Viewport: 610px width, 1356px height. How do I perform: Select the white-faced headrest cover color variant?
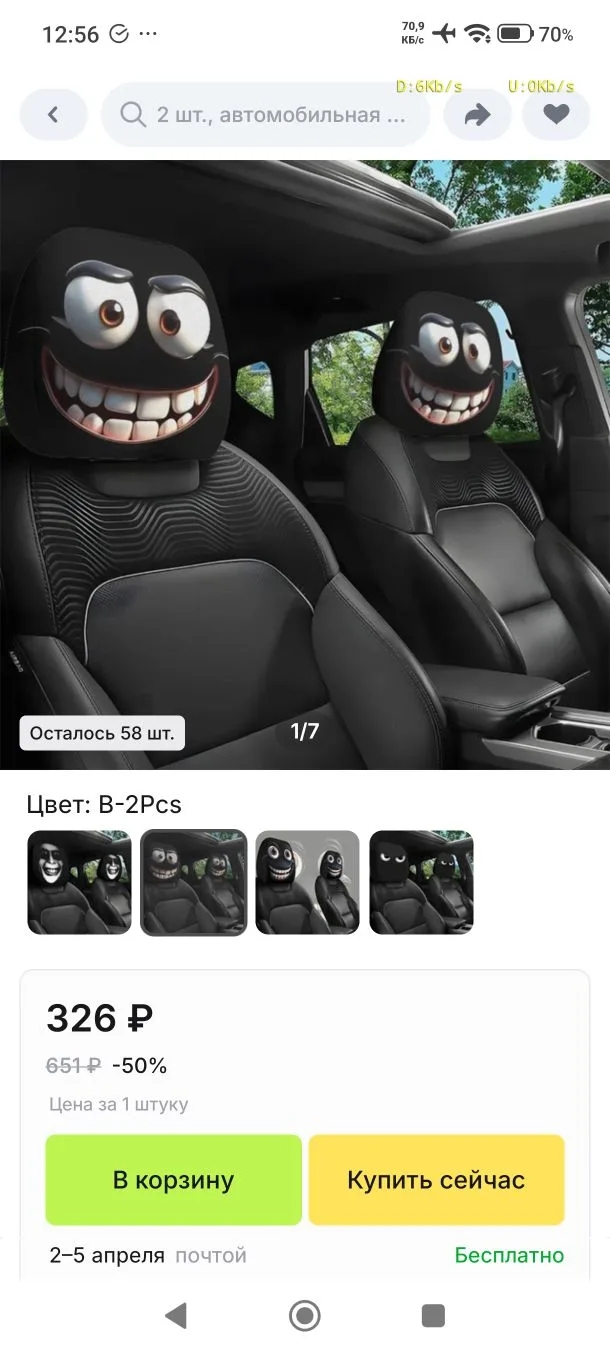click(x=79, y=882)
